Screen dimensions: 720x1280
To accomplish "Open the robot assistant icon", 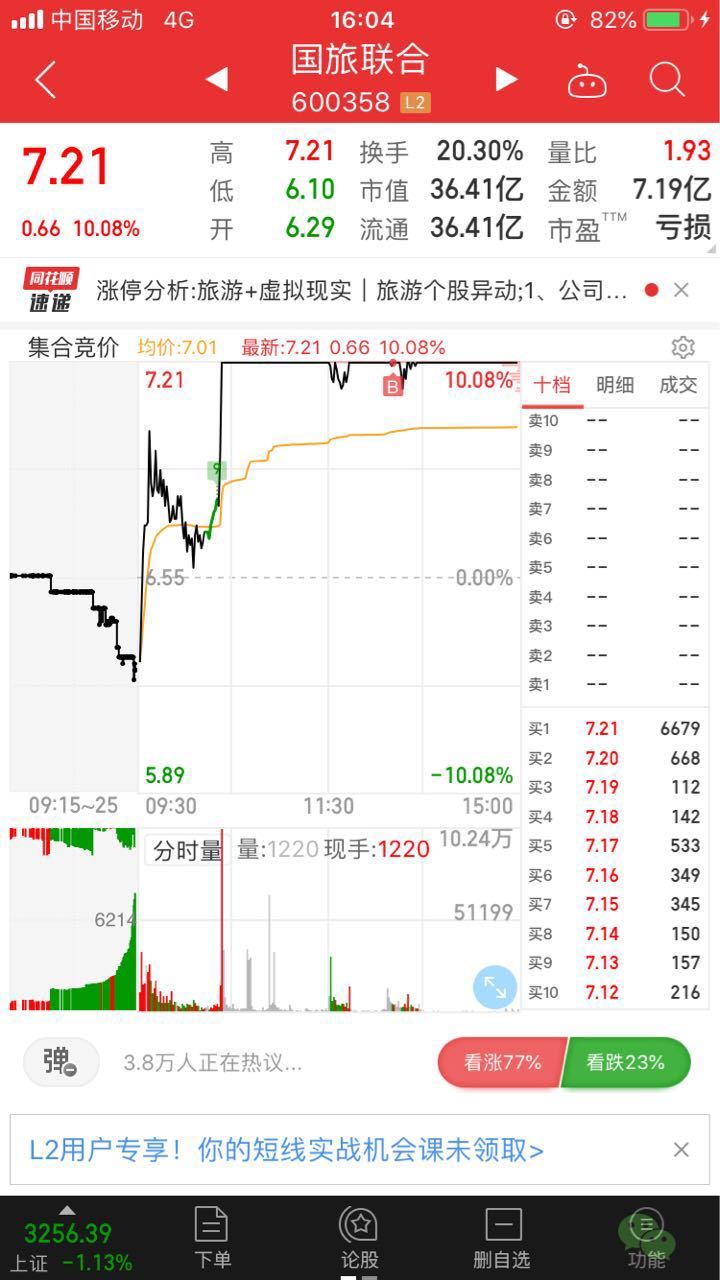I will [587, 80].
